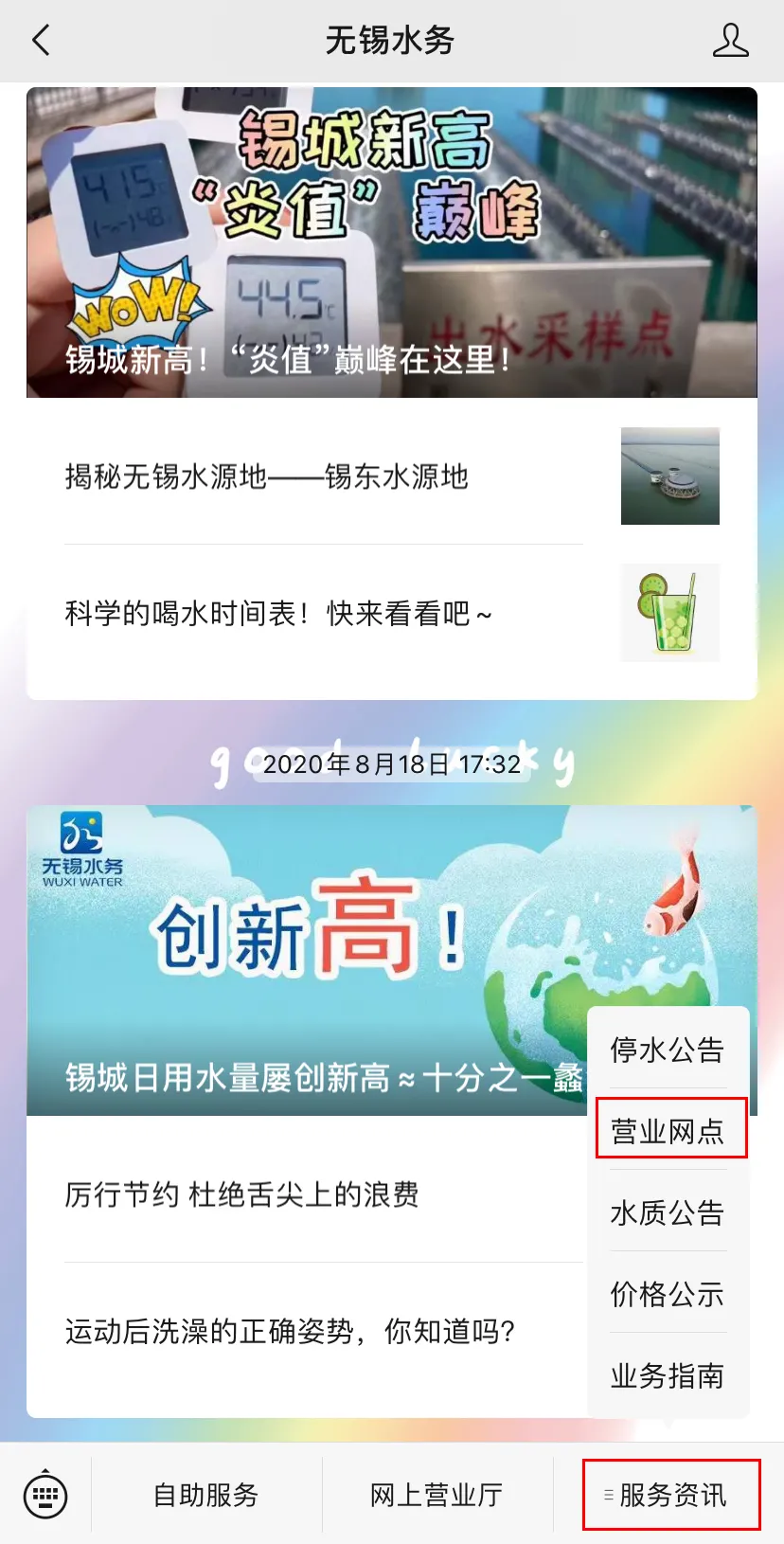Open the 锡城新高炎值巅峰 article
This screenshot has width=784, height=1544.
click(x=391, y=242)
